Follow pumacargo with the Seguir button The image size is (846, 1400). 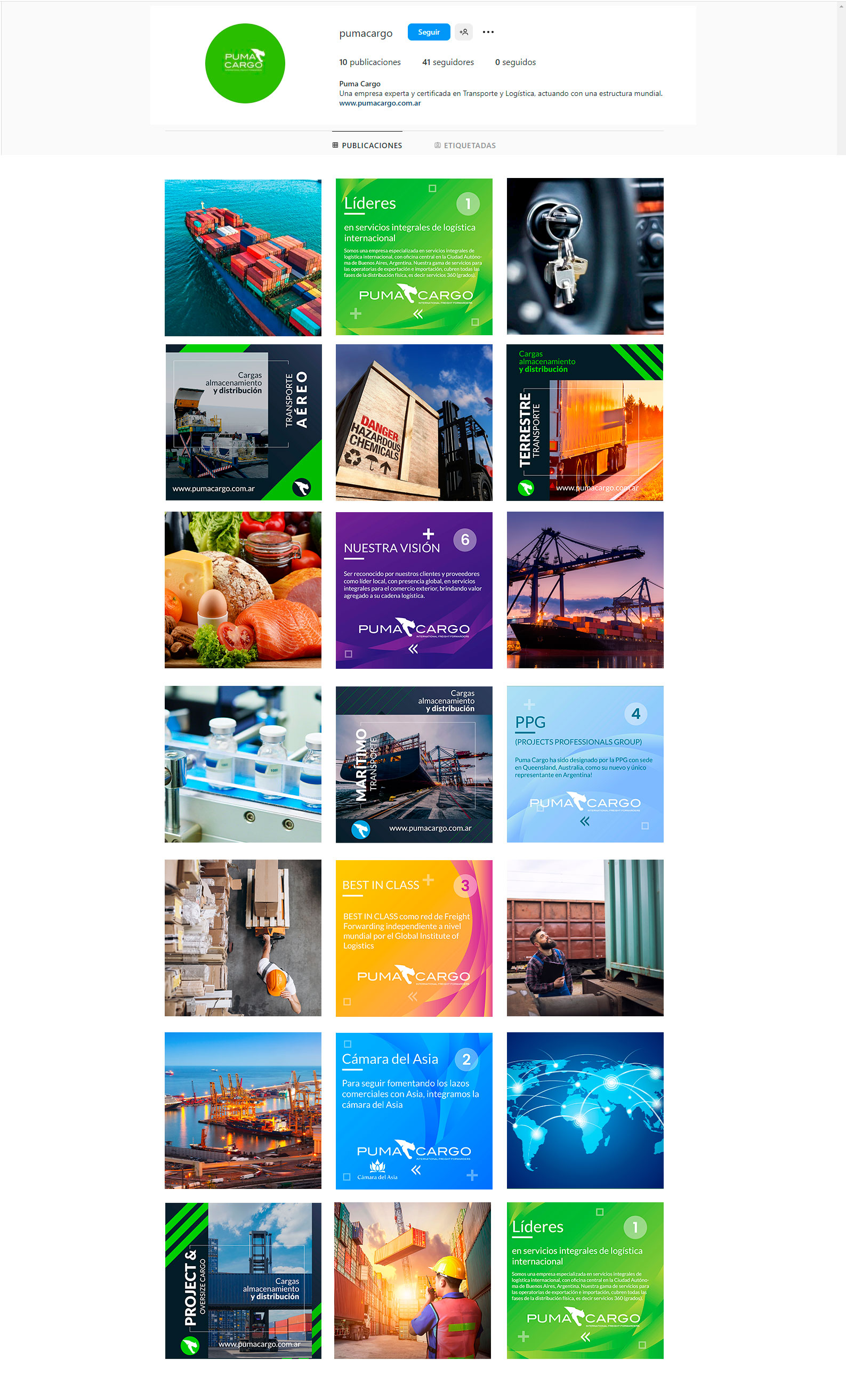(429, 33)
